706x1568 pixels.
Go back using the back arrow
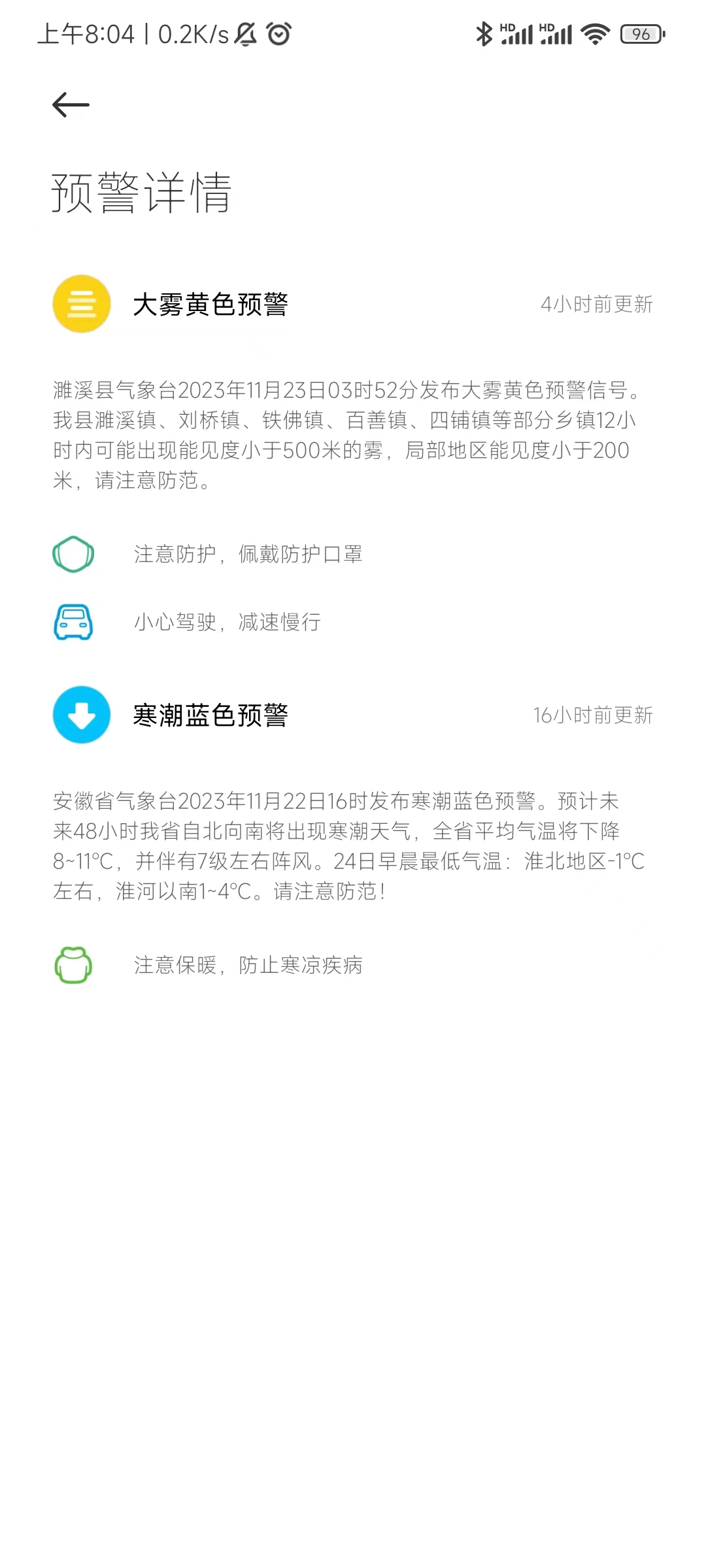(71, 105)
